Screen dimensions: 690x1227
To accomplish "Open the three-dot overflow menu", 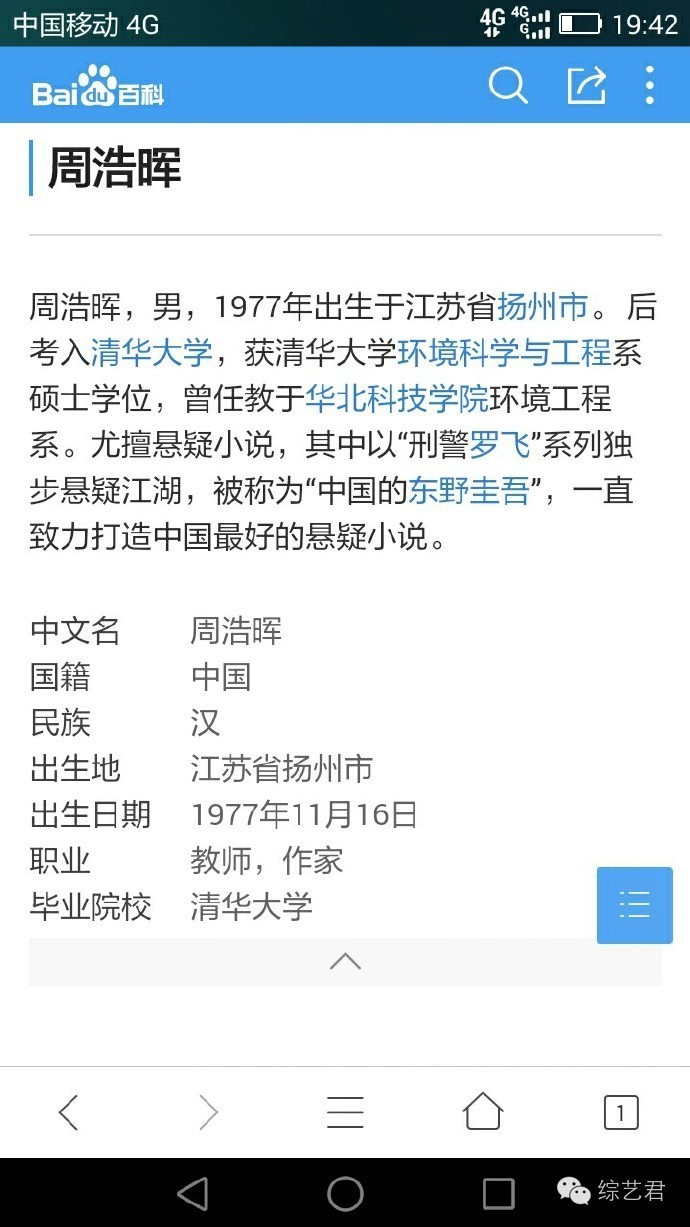I will [650, 86].
